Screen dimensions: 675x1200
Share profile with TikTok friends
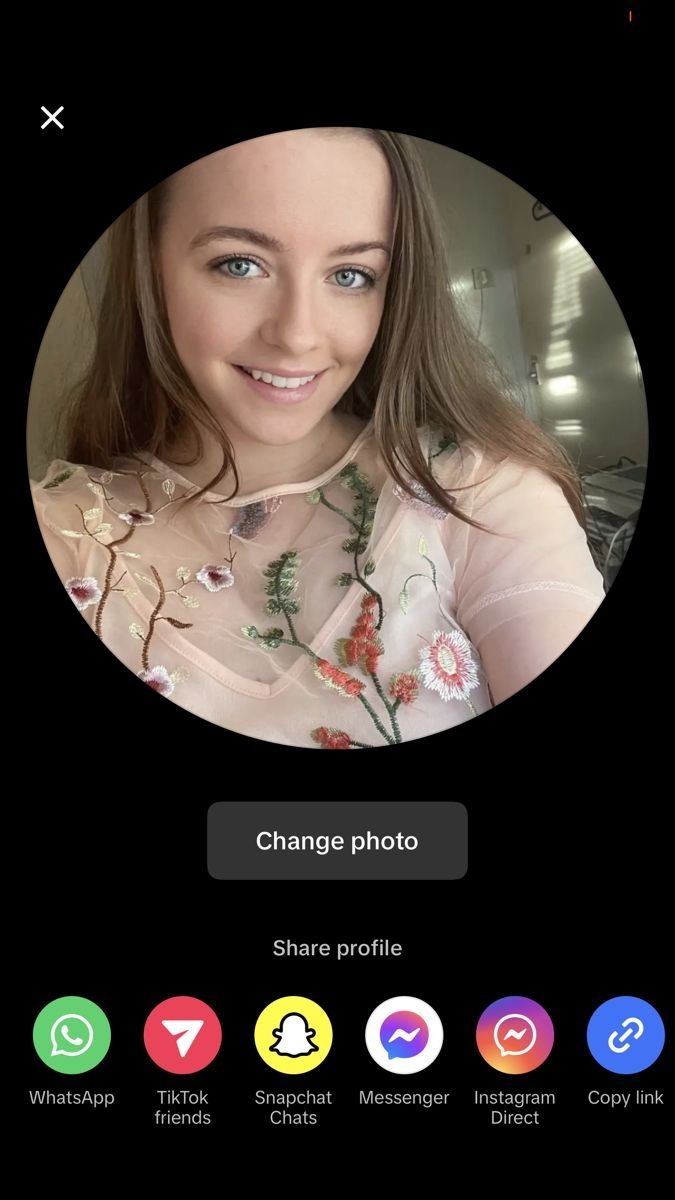pos(183,1035)
